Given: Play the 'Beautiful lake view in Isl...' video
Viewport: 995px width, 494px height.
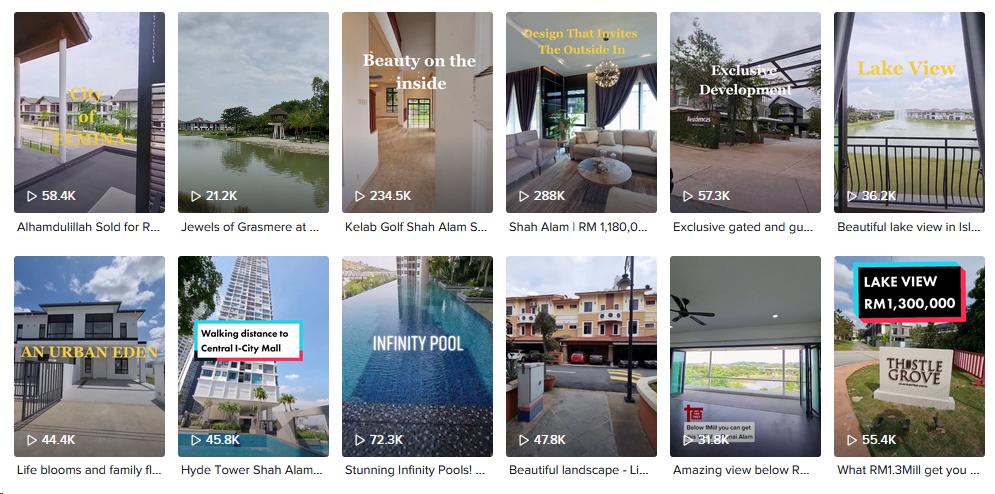Looking at the screenshot, I should click(909, 112).
